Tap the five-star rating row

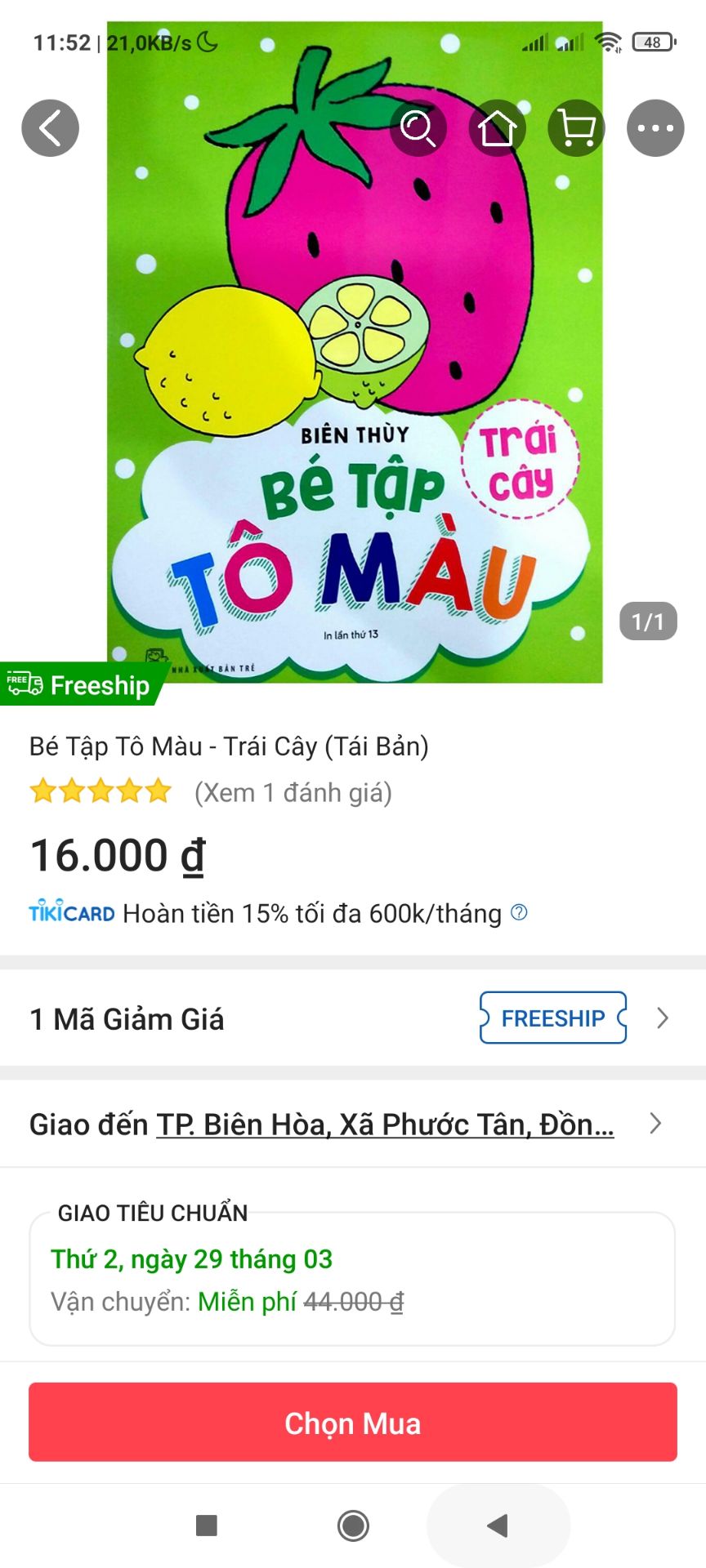(x=100, y=791)
